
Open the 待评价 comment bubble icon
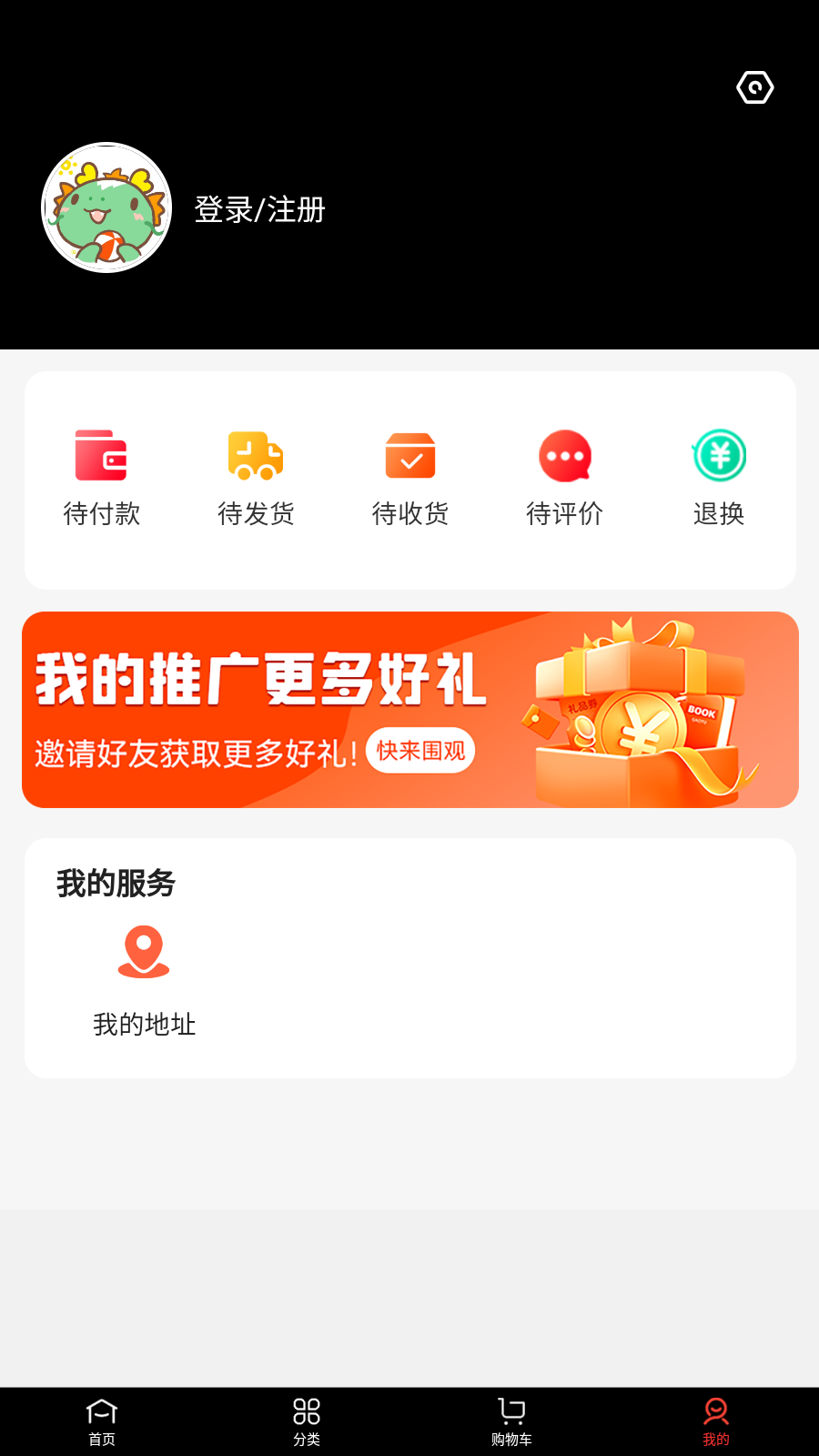[x=565, y=455]
